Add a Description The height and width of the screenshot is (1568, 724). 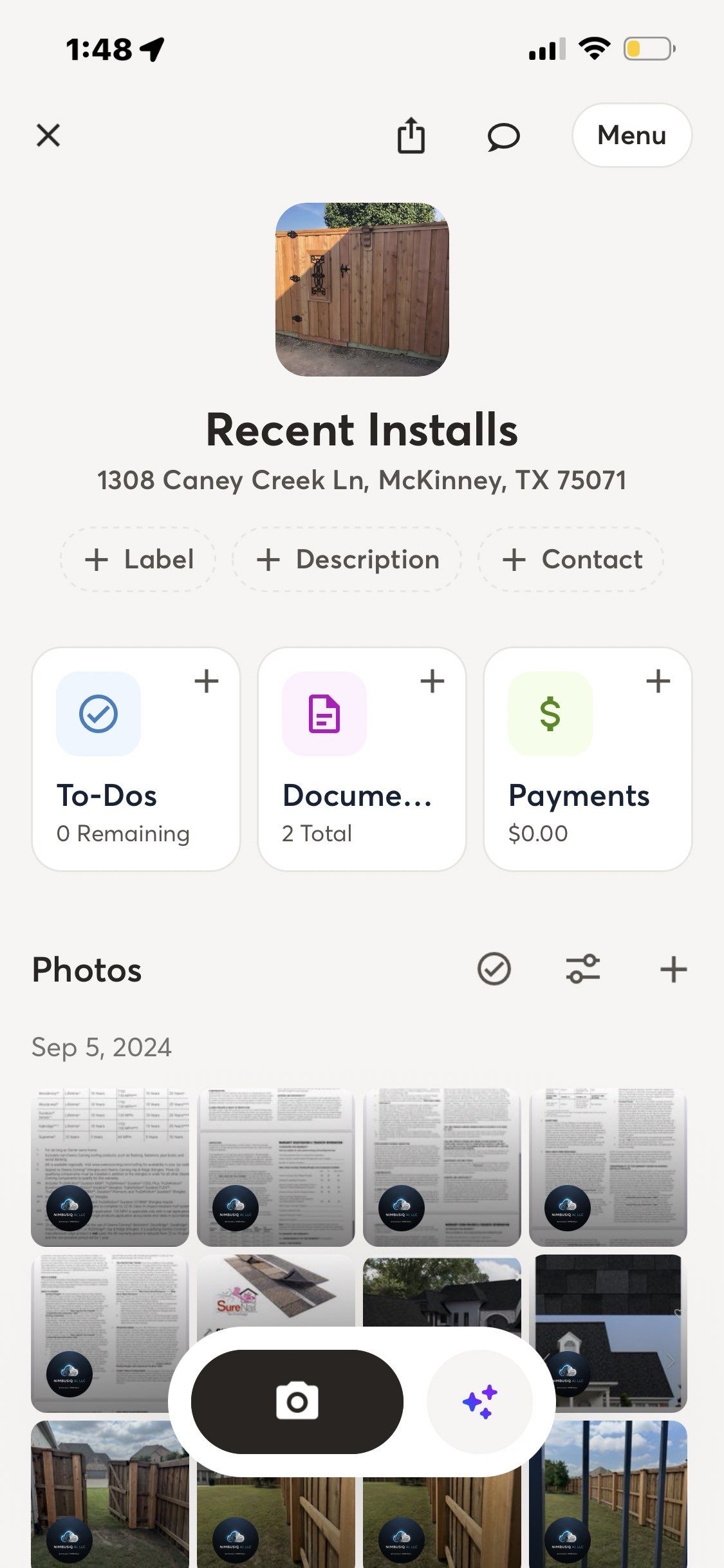pyautogui.click(x=348, y=559)
